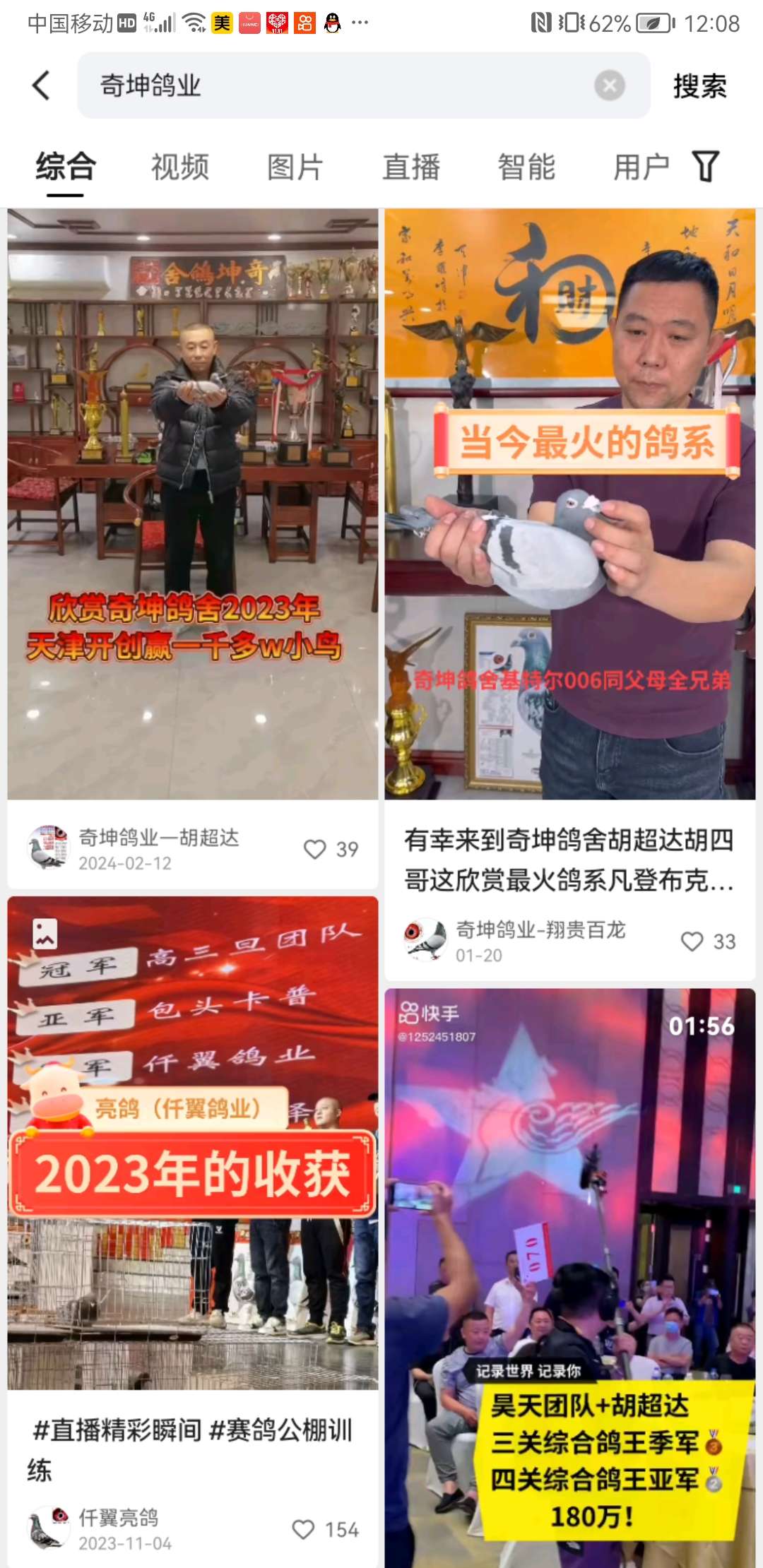Open the search filter funnel
The image size is (763, 1568).
pyautogui.click(x=706, y=167)
